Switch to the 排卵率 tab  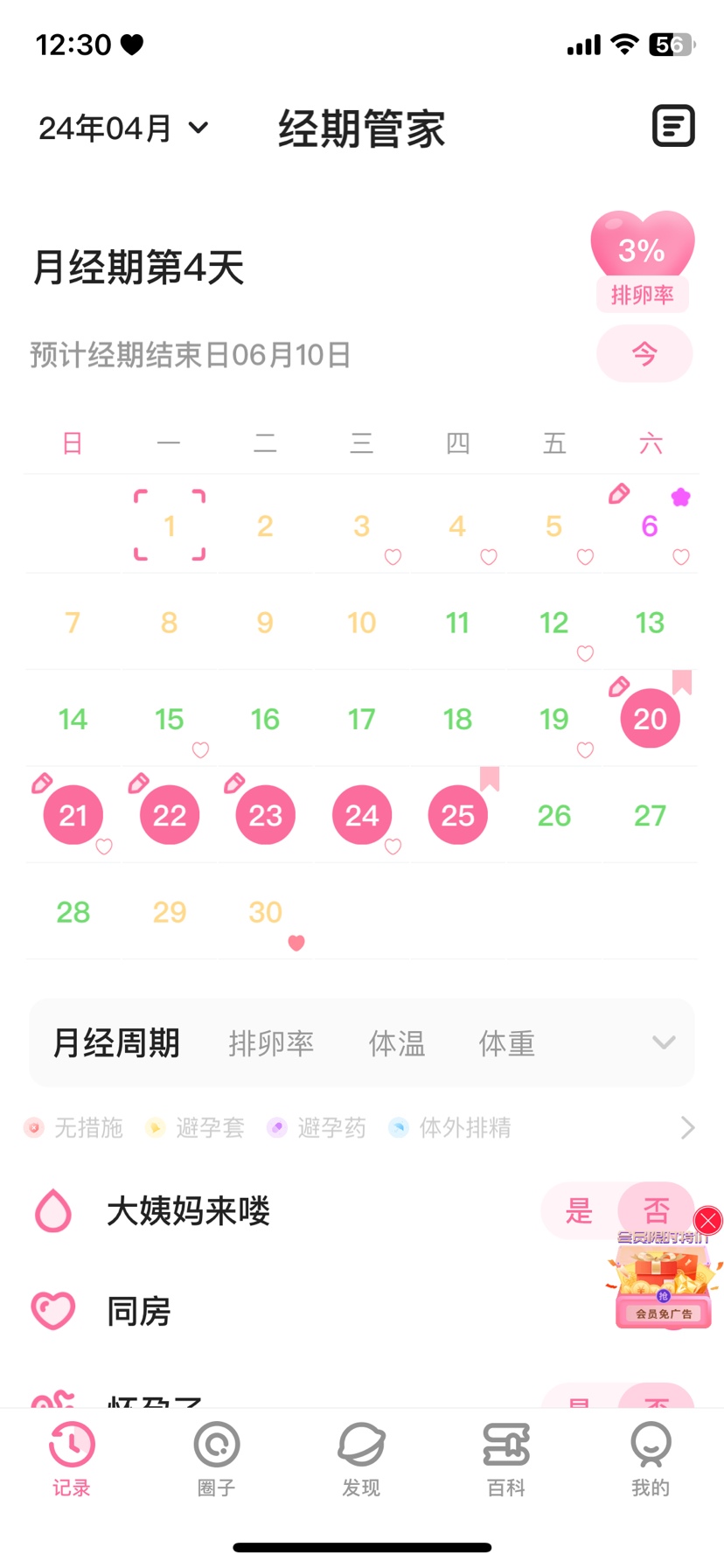pos(271,1043)
